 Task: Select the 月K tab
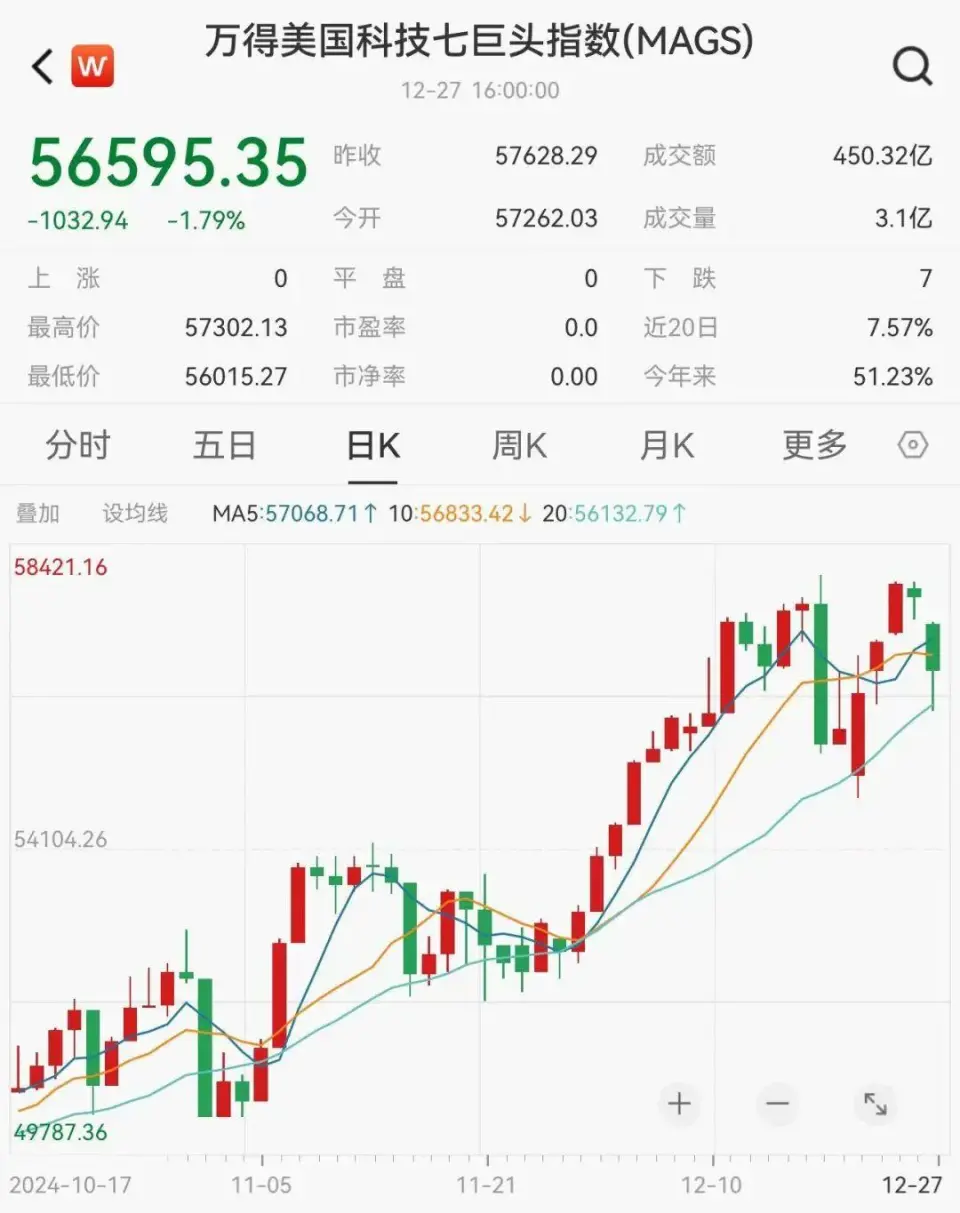click(665, 445)
